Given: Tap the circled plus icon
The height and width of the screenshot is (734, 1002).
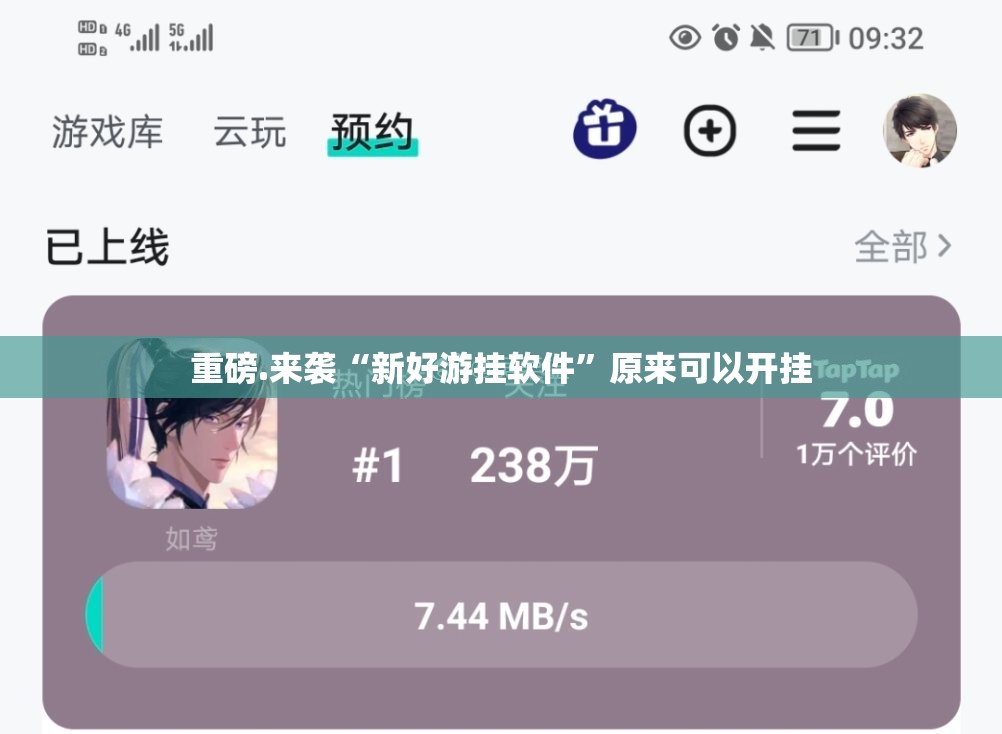Looking at the screenshot, I should [710, 131].
